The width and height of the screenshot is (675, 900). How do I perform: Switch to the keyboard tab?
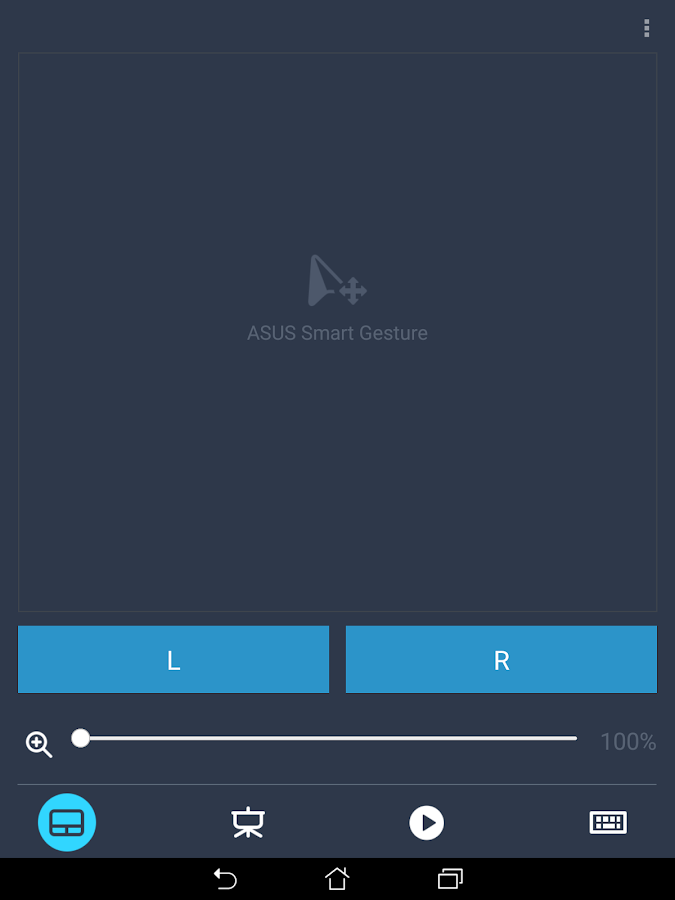[607, 822]
